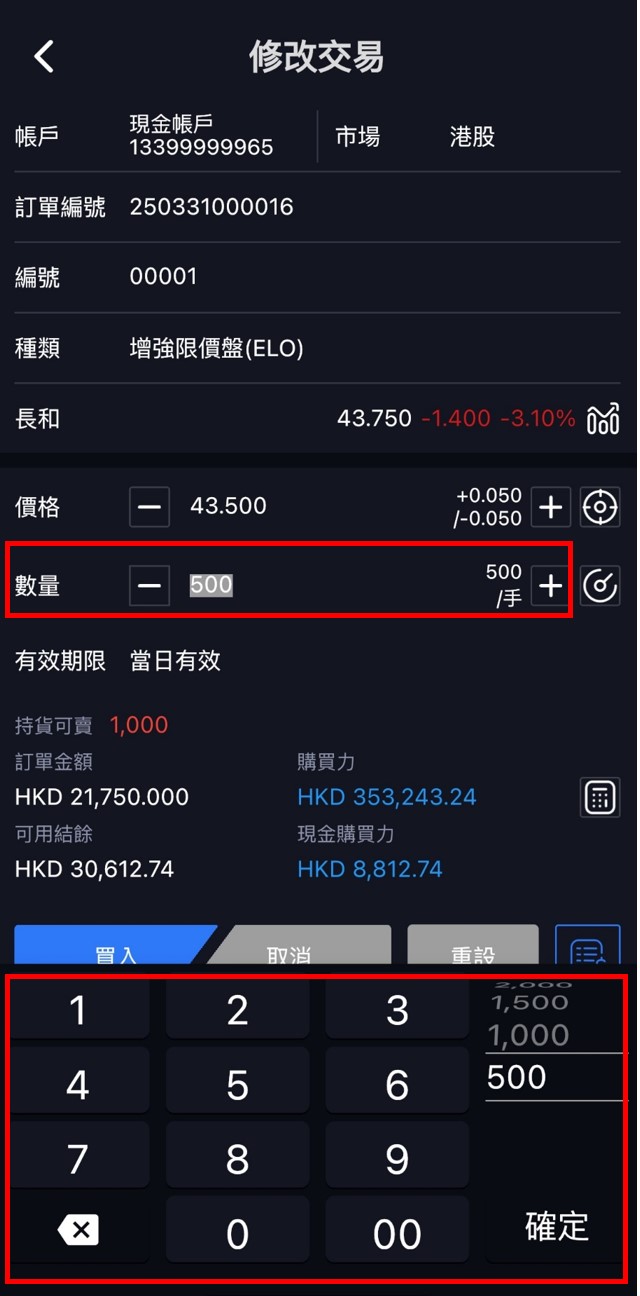Increase the price by one tick
This screenshot has width=640, height=1296.
(550, 507)
